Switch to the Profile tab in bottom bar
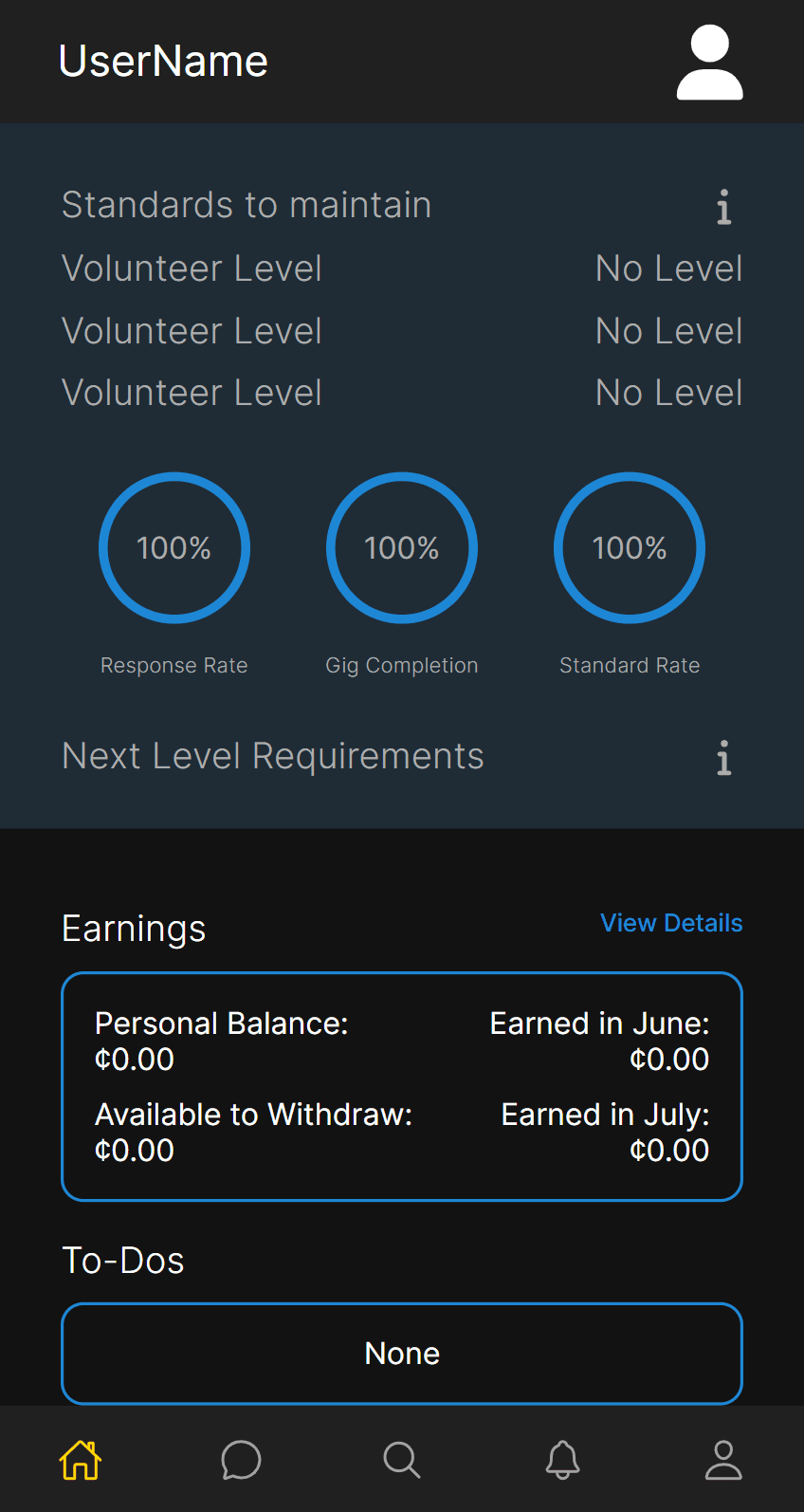 (x=723, y=1460)
